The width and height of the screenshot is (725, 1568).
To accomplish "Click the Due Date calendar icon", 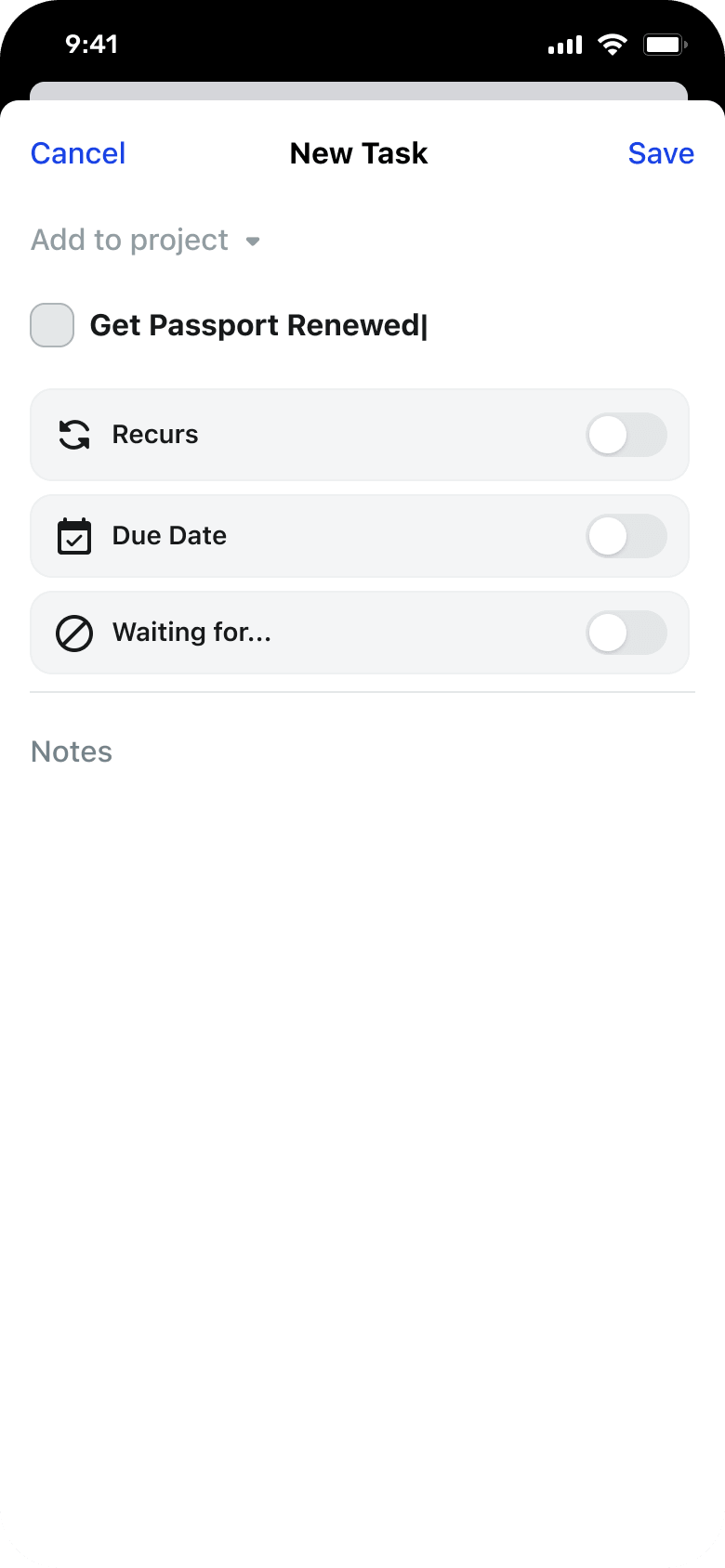I will click(74, 536).
